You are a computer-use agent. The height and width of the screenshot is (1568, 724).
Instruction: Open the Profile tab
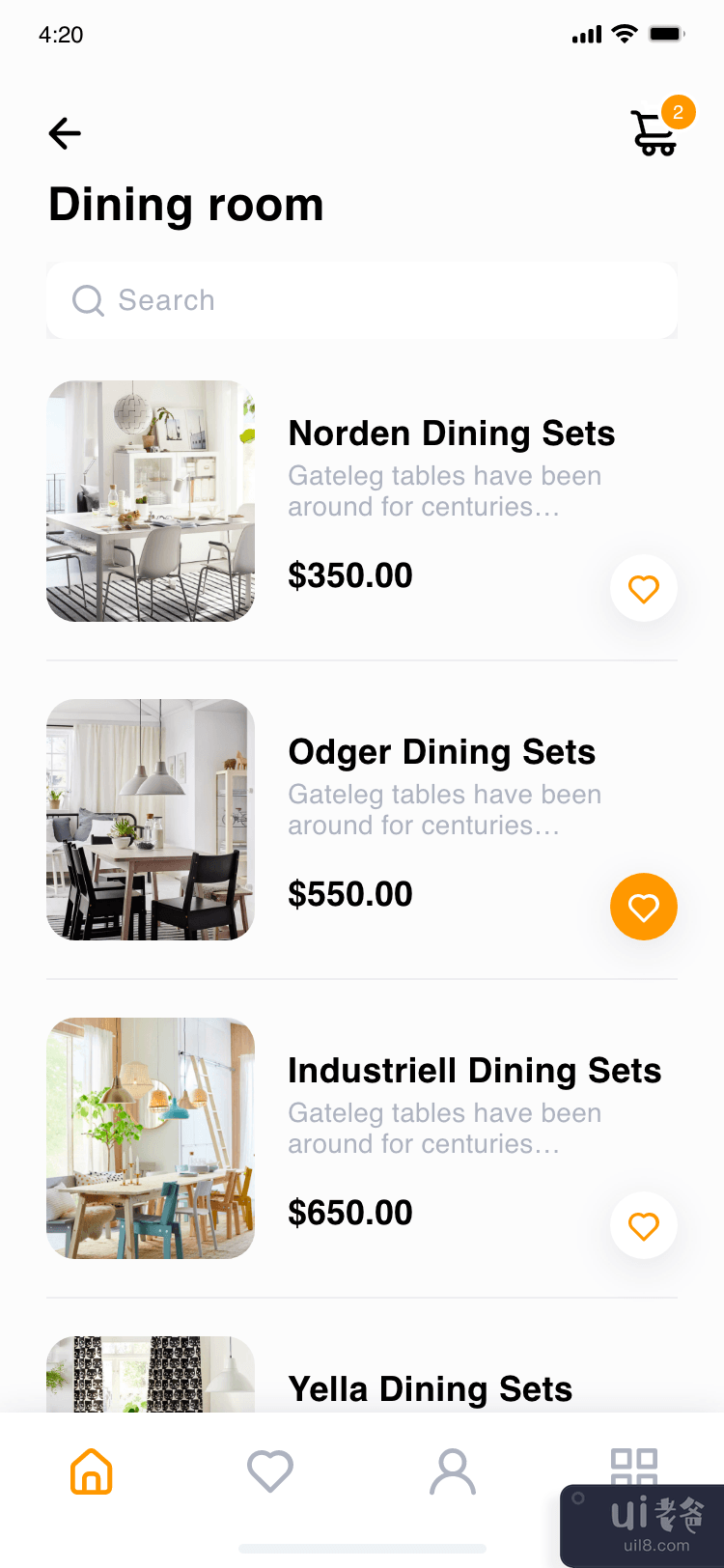pos(453,1471)
